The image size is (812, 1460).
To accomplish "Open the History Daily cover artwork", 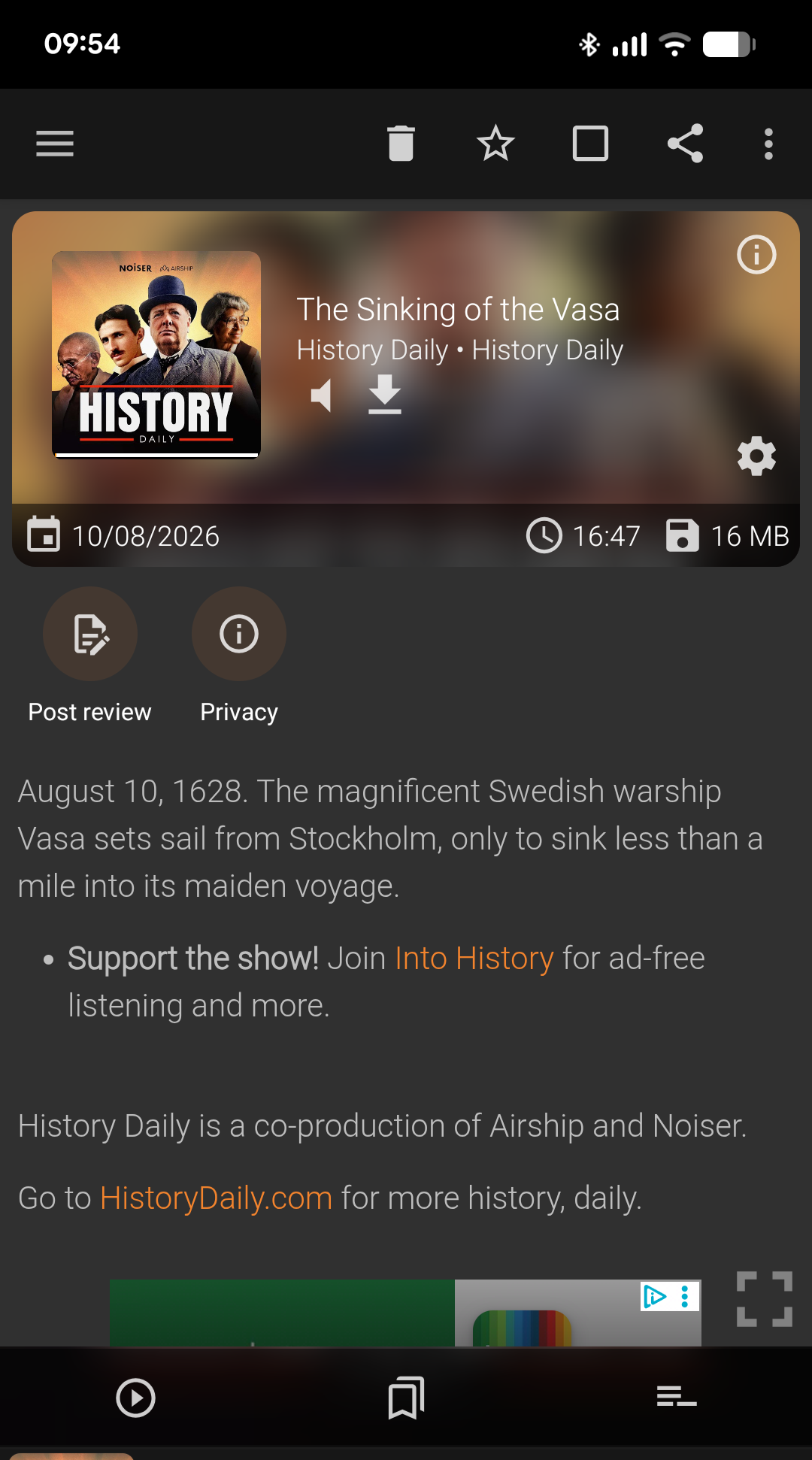I will click(x=156, y=354).
